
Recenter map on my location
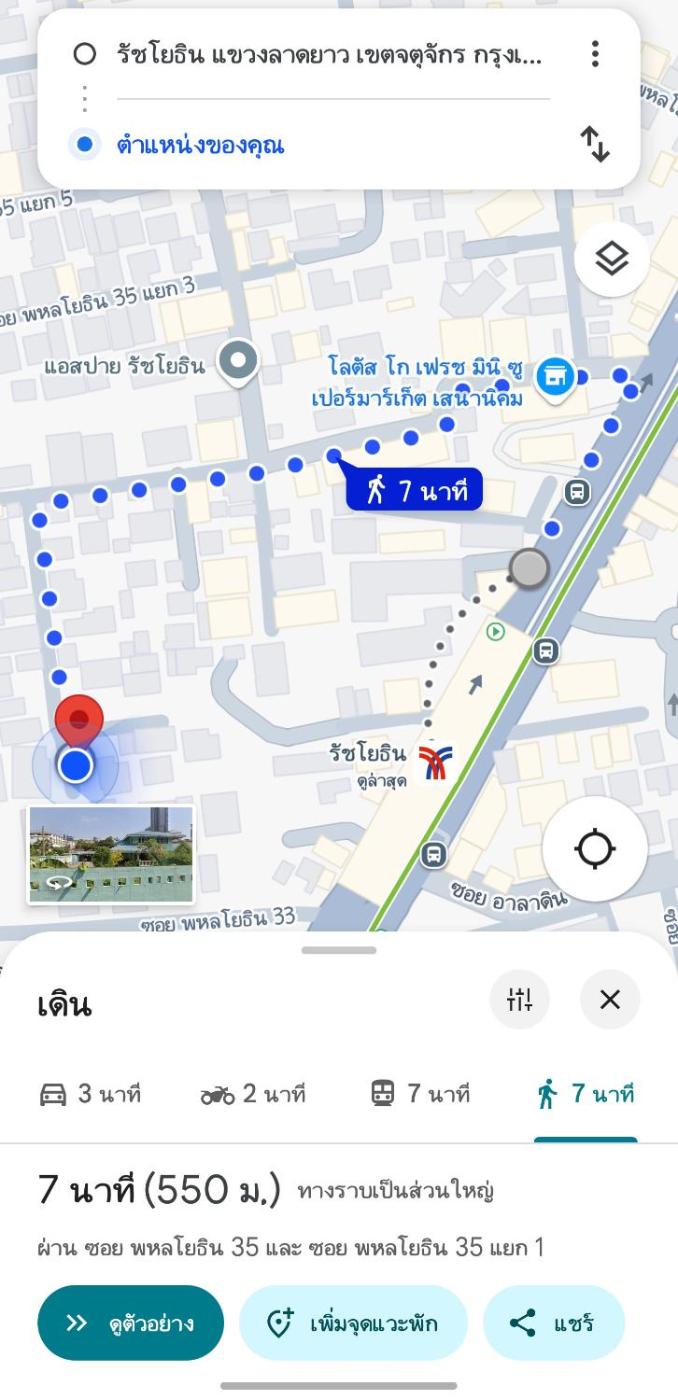coord(595,850)
